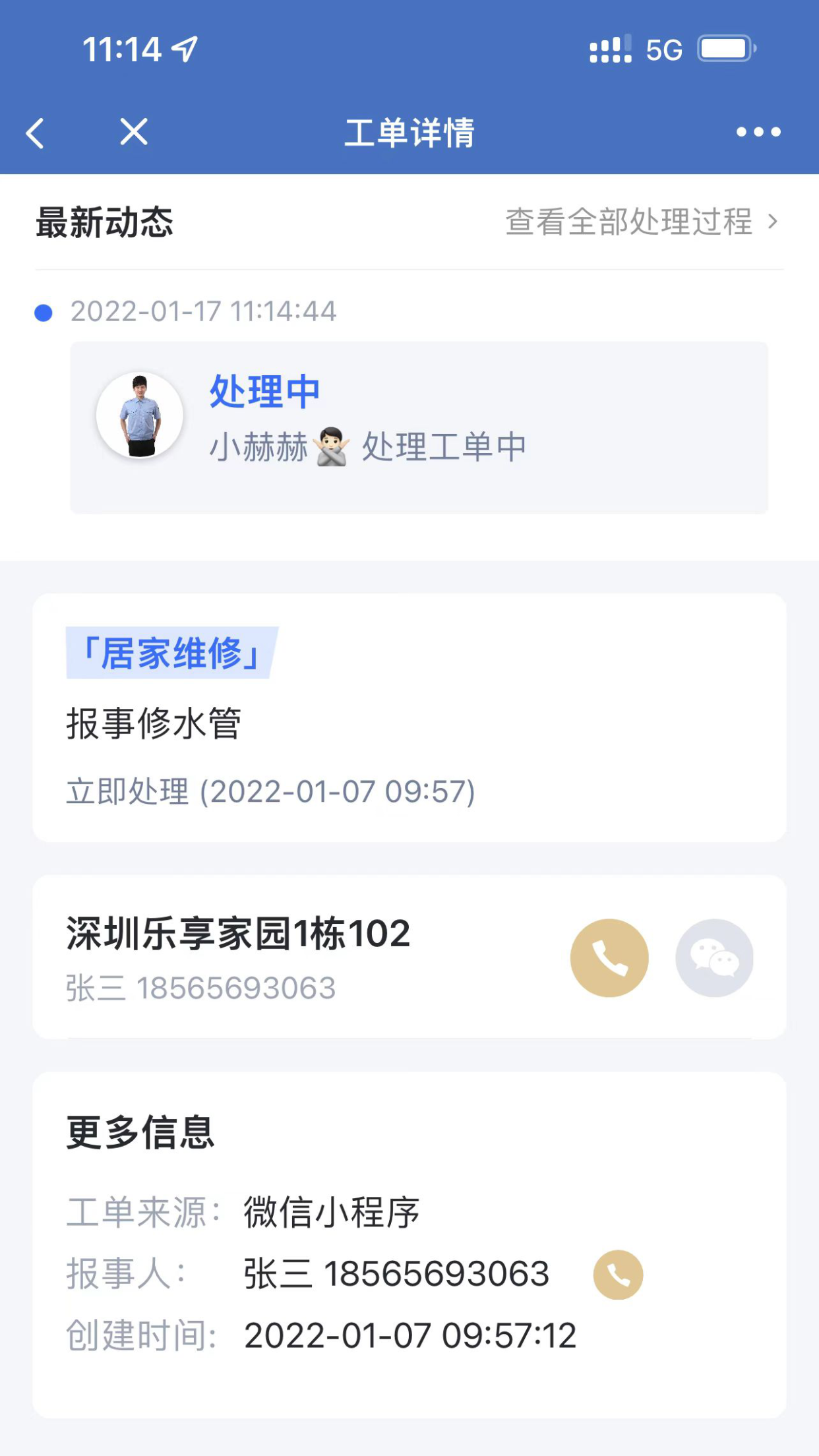The width and height of the screenshot is (819, 1456).
Task: Message via WeChat icon beside the address
Action: tap(714, 957)
